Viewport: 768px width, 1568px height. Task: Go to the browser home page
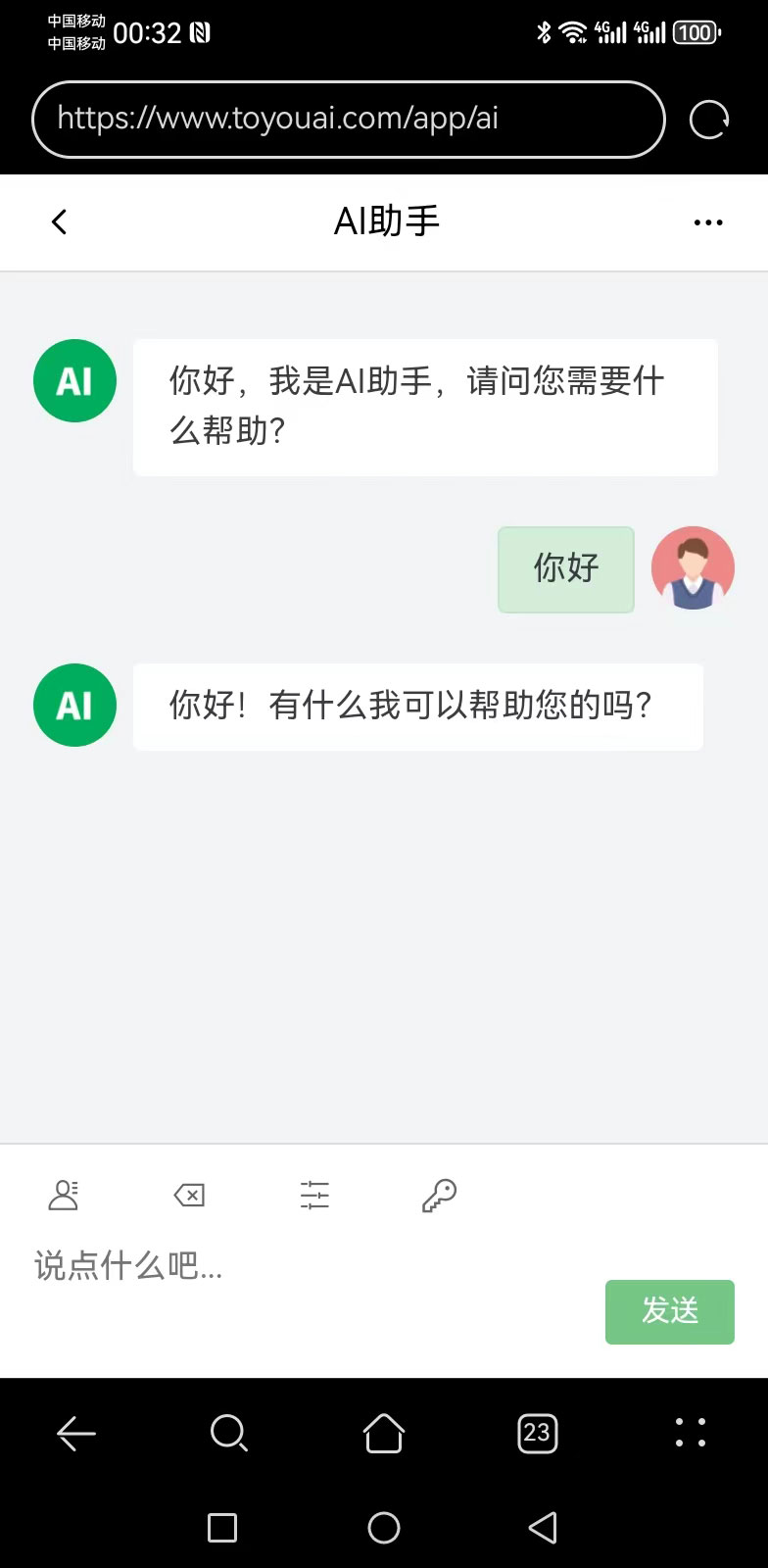tap(383, 1434)
